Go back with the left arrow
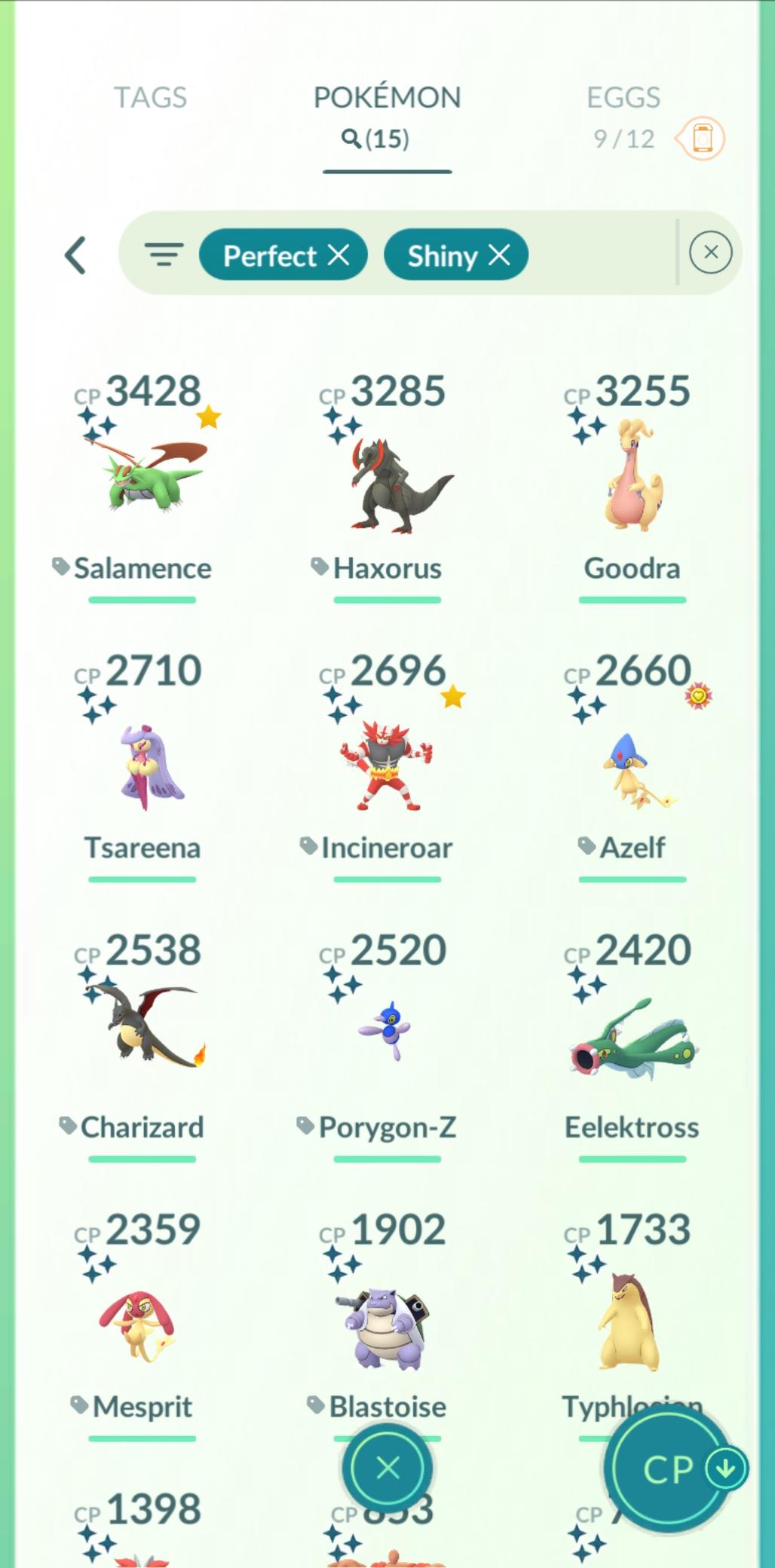775x1568 pixels. (x=75, y=255)
